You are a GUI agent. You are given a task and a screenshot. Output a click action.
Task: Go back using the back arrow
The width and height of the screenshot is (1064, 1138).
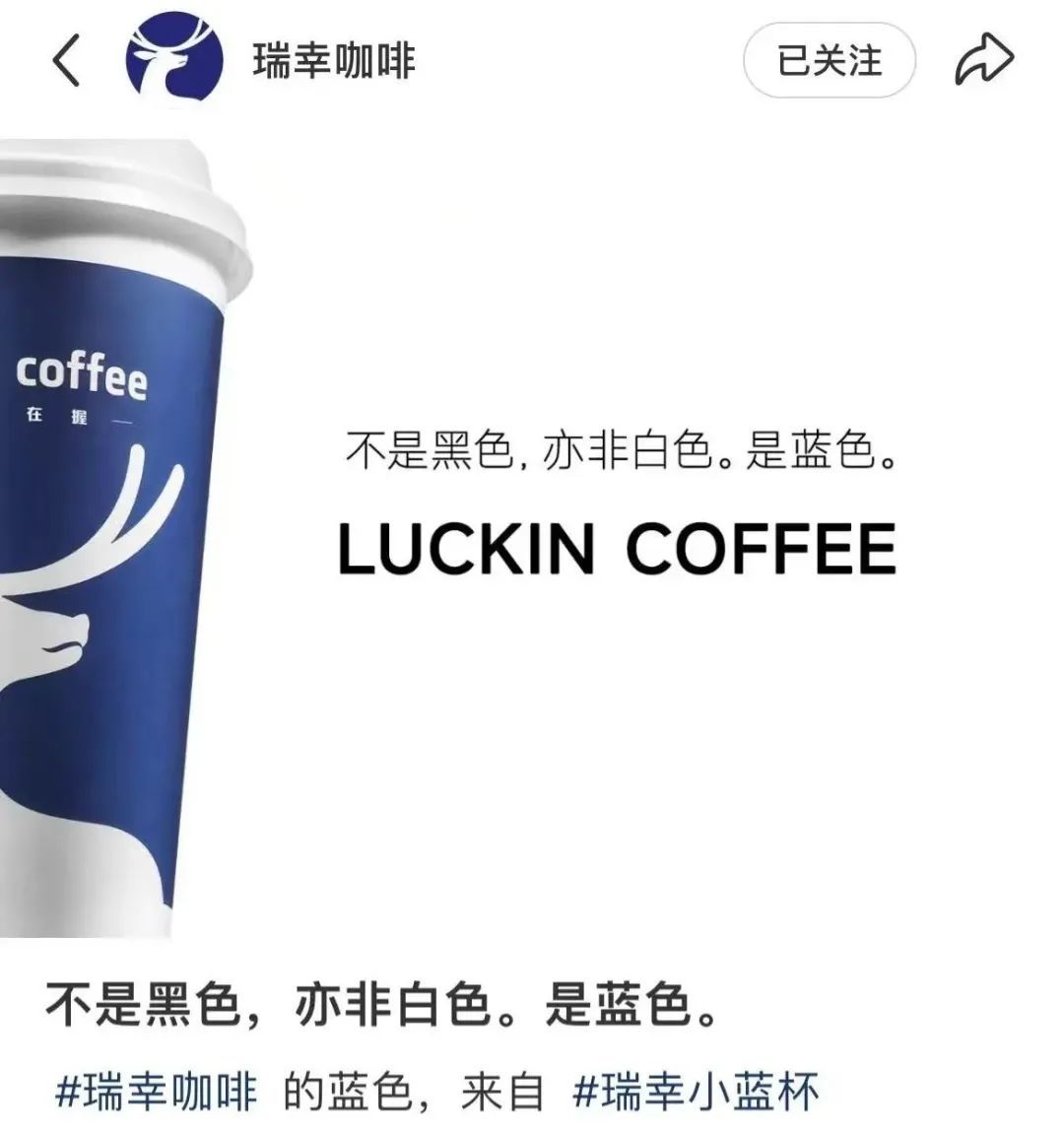67,61
